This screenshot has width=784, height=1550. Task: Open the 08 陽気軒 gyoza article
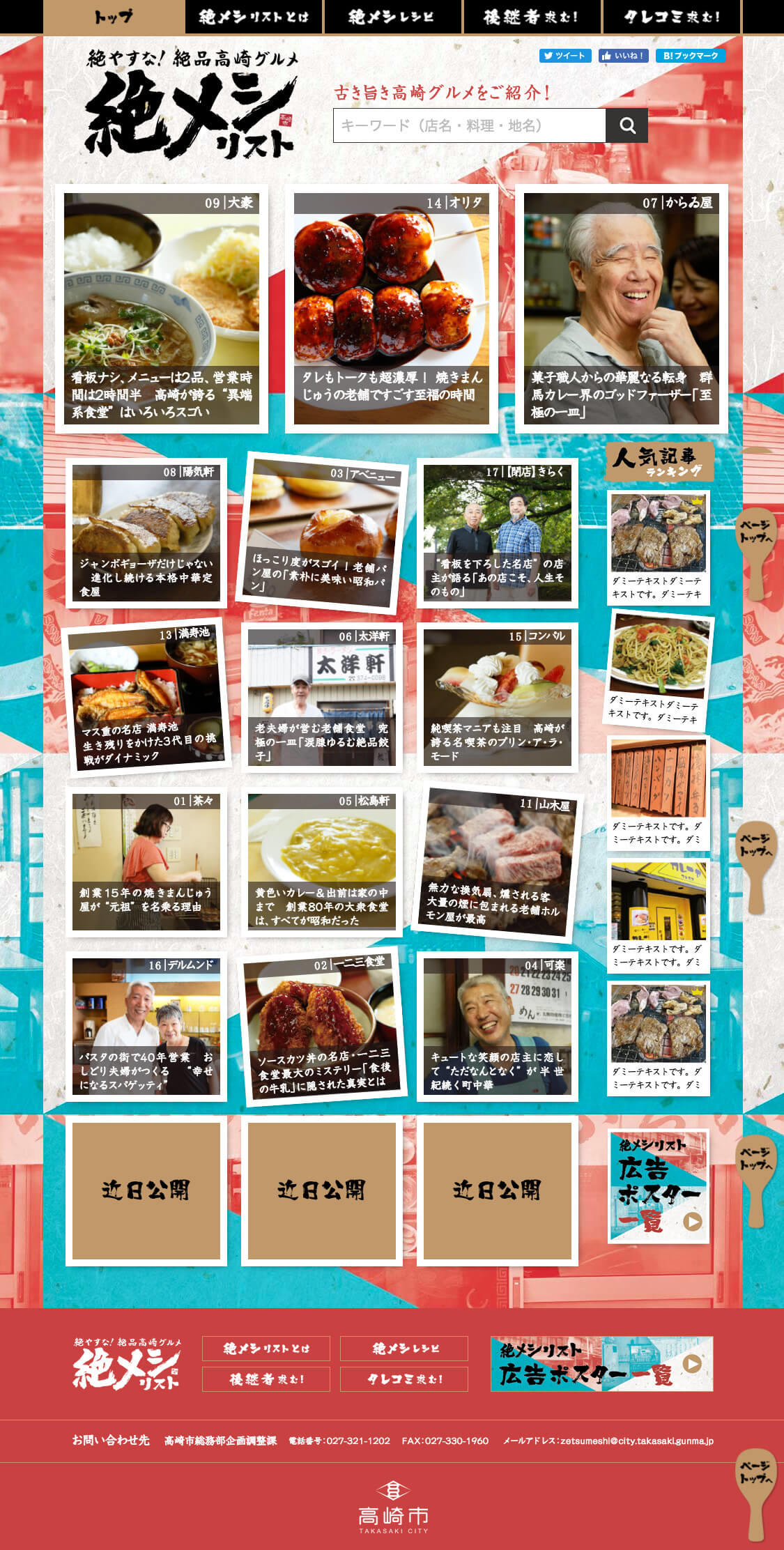[146, 533]
